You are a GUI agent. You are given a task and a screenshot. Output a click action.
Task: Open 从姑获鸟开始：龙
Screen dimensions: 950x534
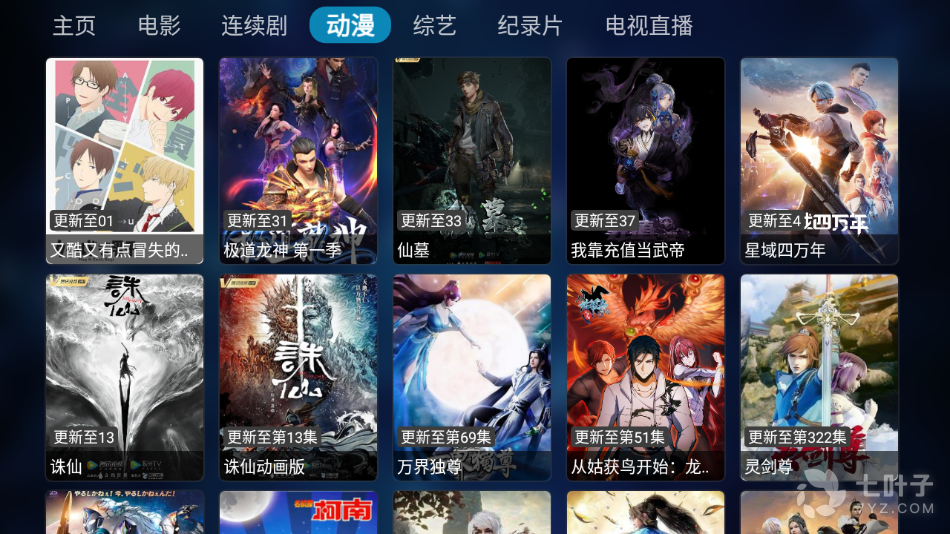coord(645,377)
